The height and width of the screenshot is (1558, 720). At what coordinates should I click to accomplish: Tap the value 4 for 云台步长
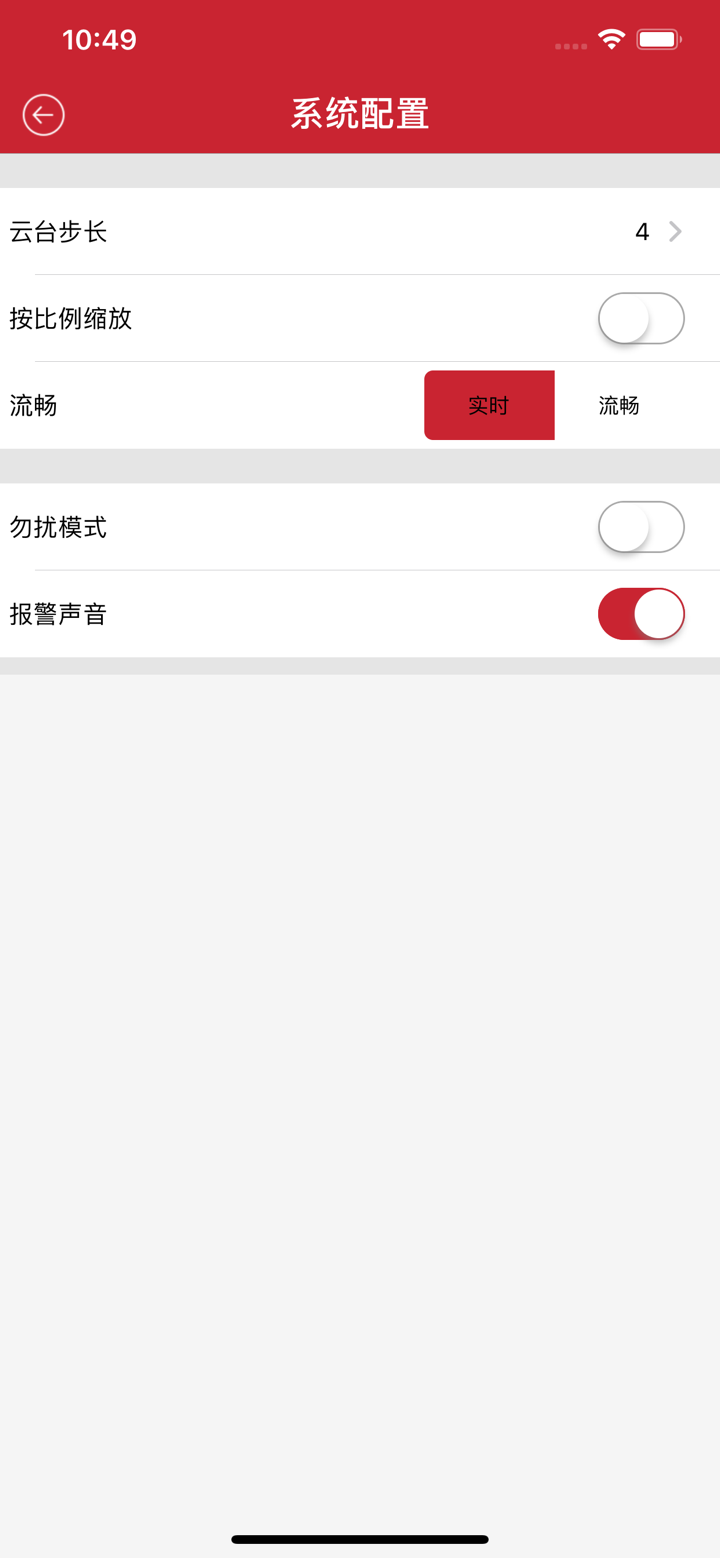643,231
